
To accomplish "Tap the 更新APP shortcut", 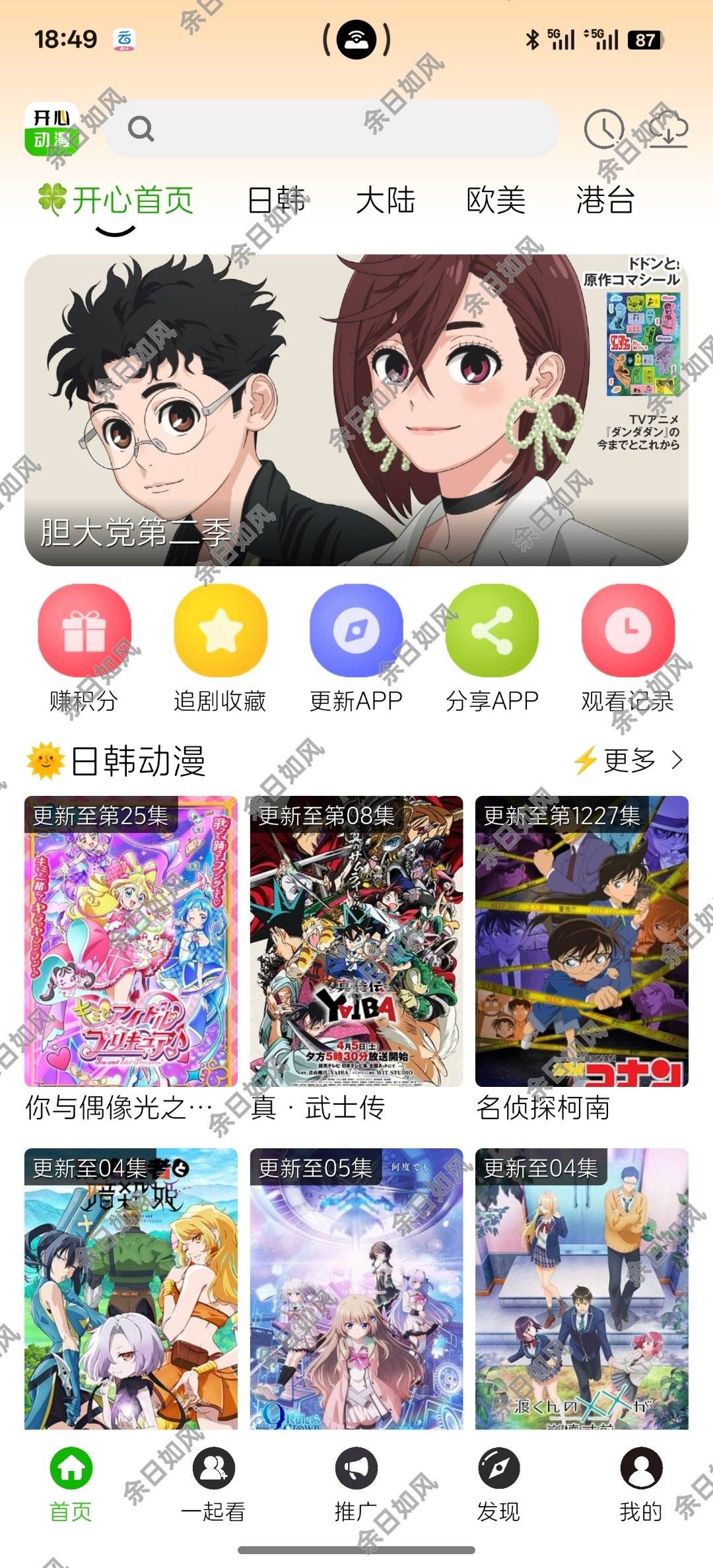I will tap(356, 648).
